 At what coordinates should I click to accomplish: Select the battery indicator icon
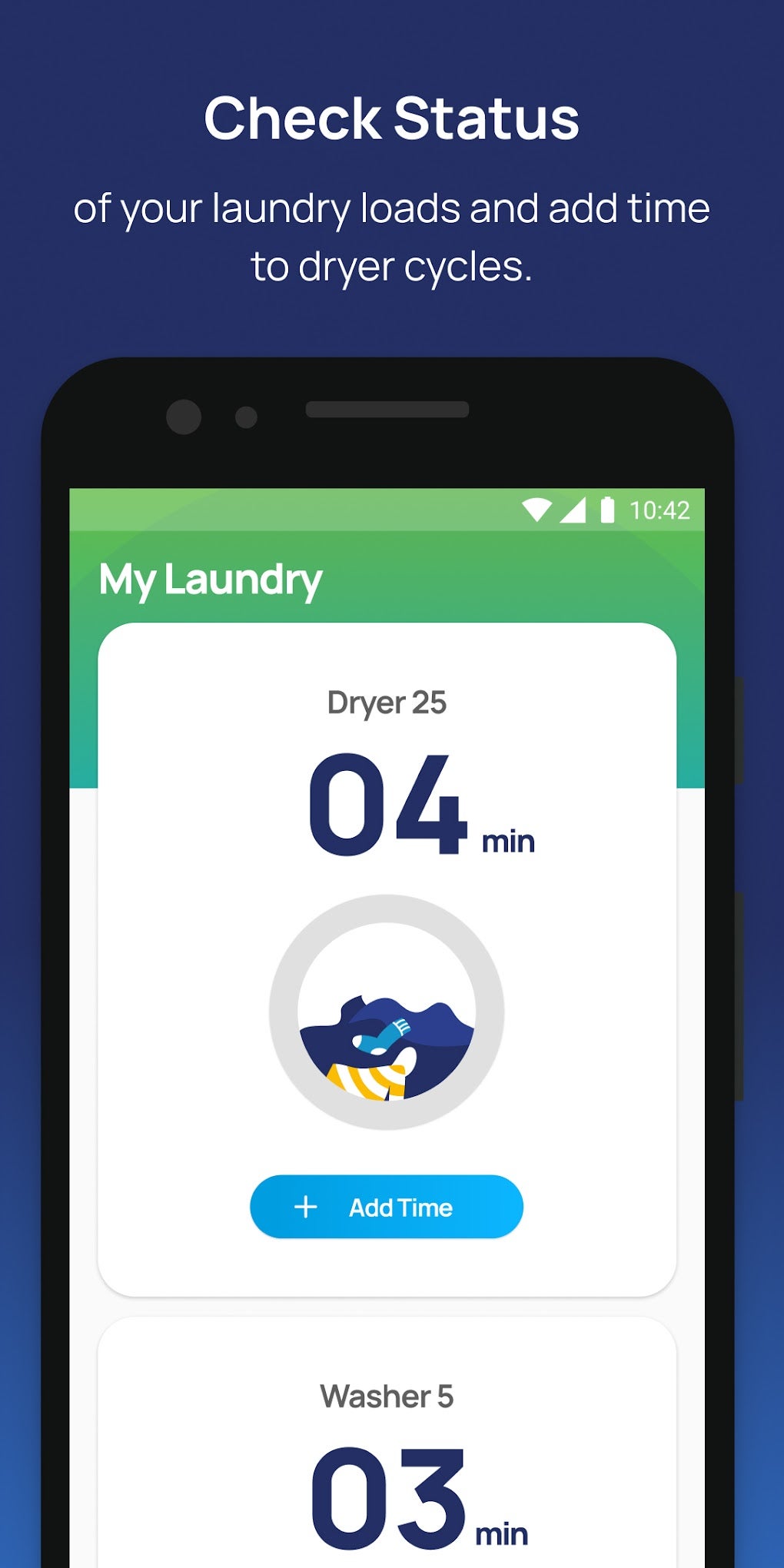point(608,510)
